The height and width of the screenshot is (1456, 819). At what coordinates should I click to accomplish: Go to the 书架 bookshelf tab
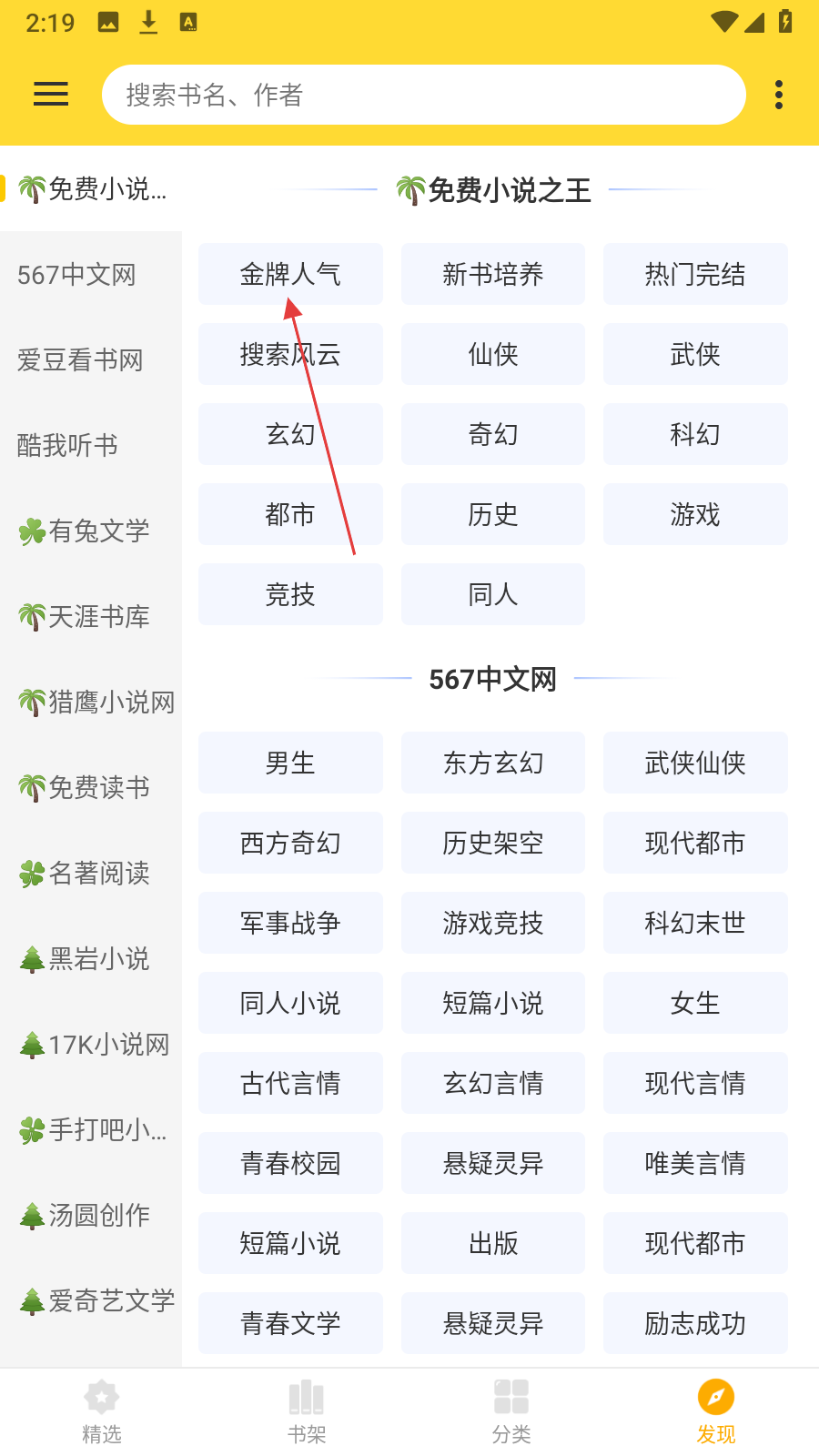point(307,1412)
